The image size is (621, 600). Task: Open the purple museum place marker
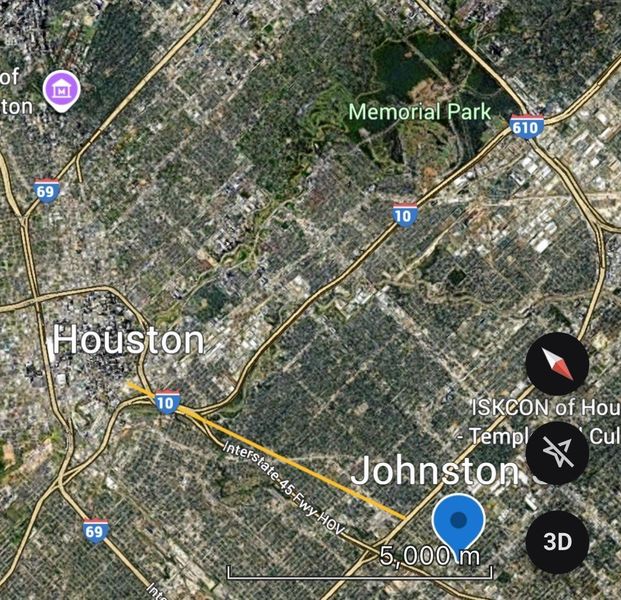(59, 91)
